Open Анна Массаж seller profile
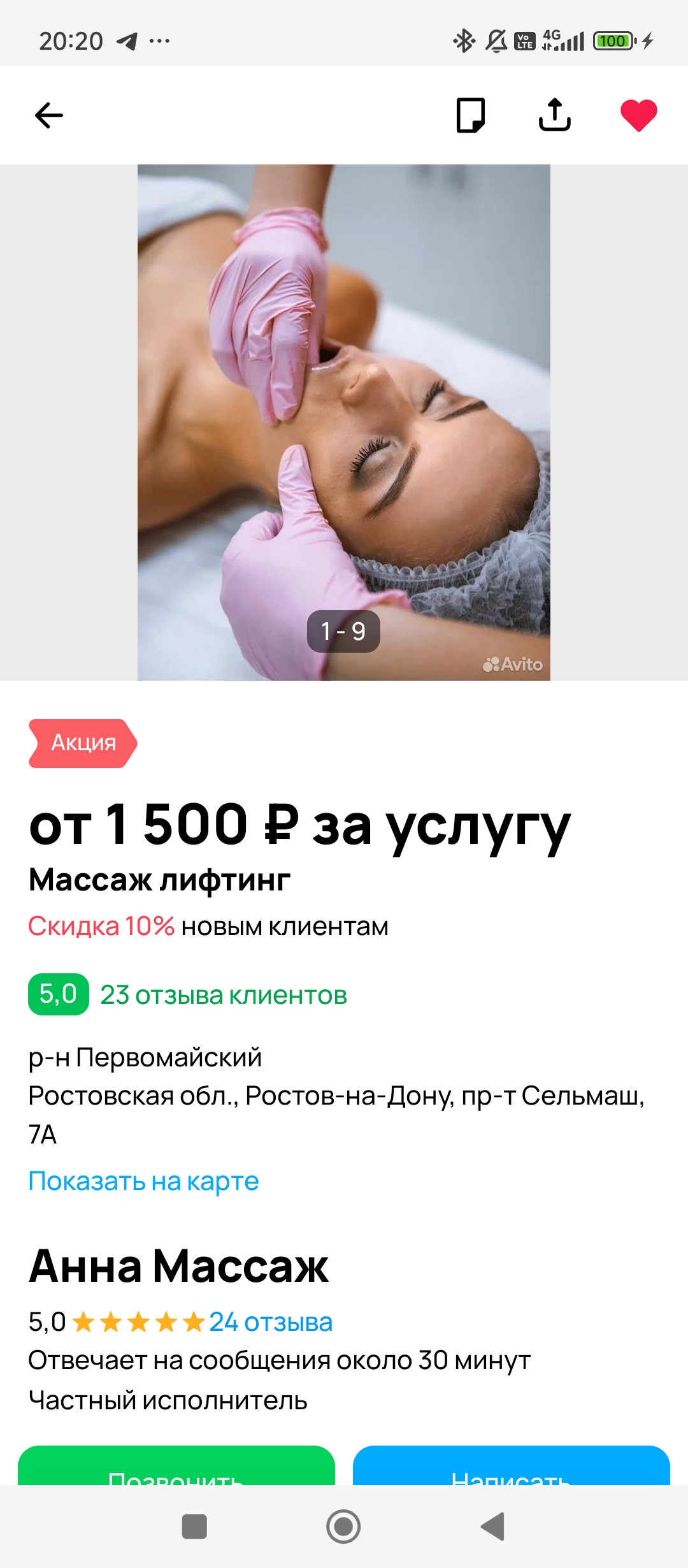Viewport: 688px width, 1568px height. [179, 1266]
